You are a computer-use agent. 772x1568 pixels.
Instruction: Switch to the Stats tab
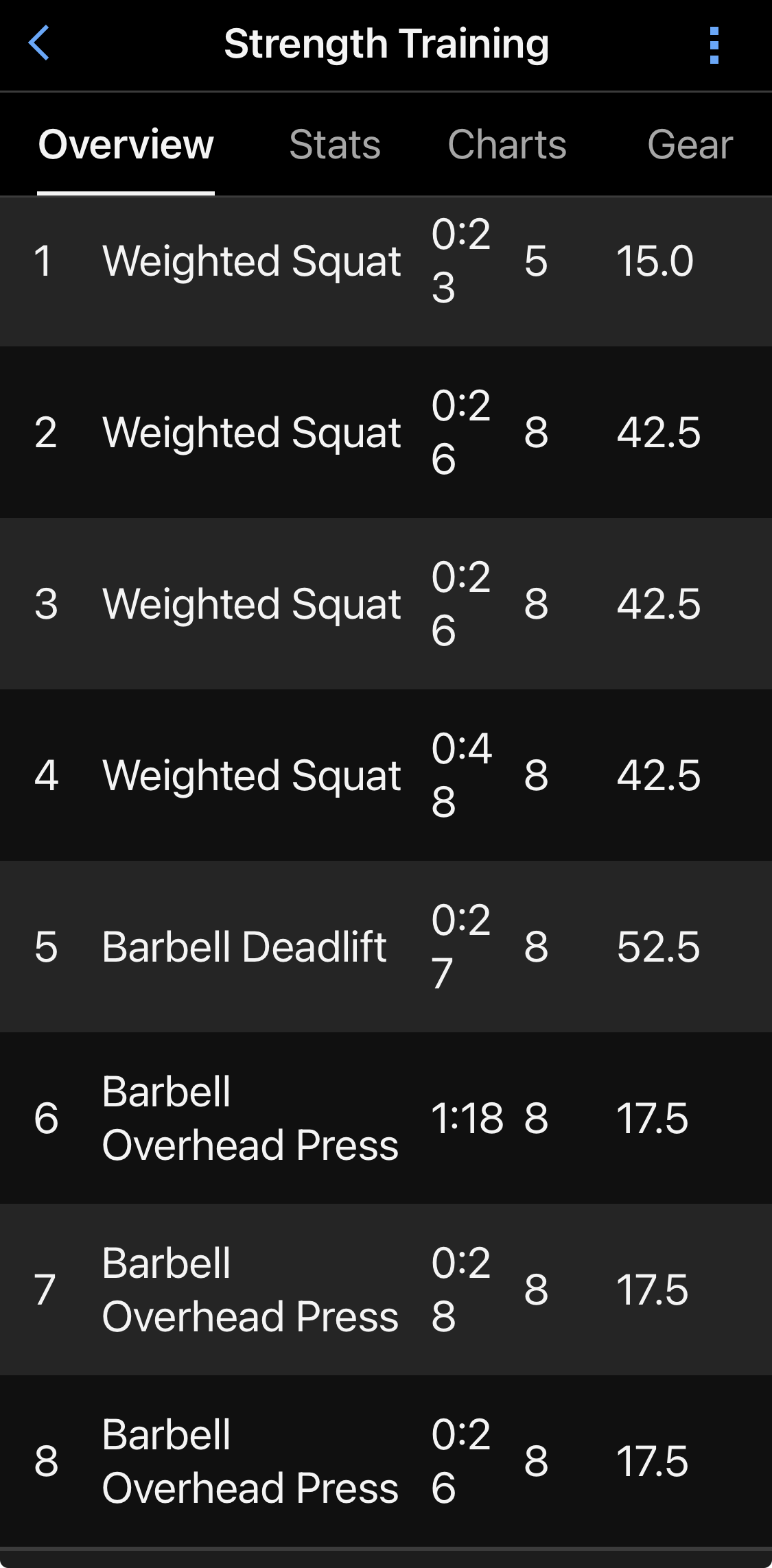pyautogui.click(x=335, y=145)
